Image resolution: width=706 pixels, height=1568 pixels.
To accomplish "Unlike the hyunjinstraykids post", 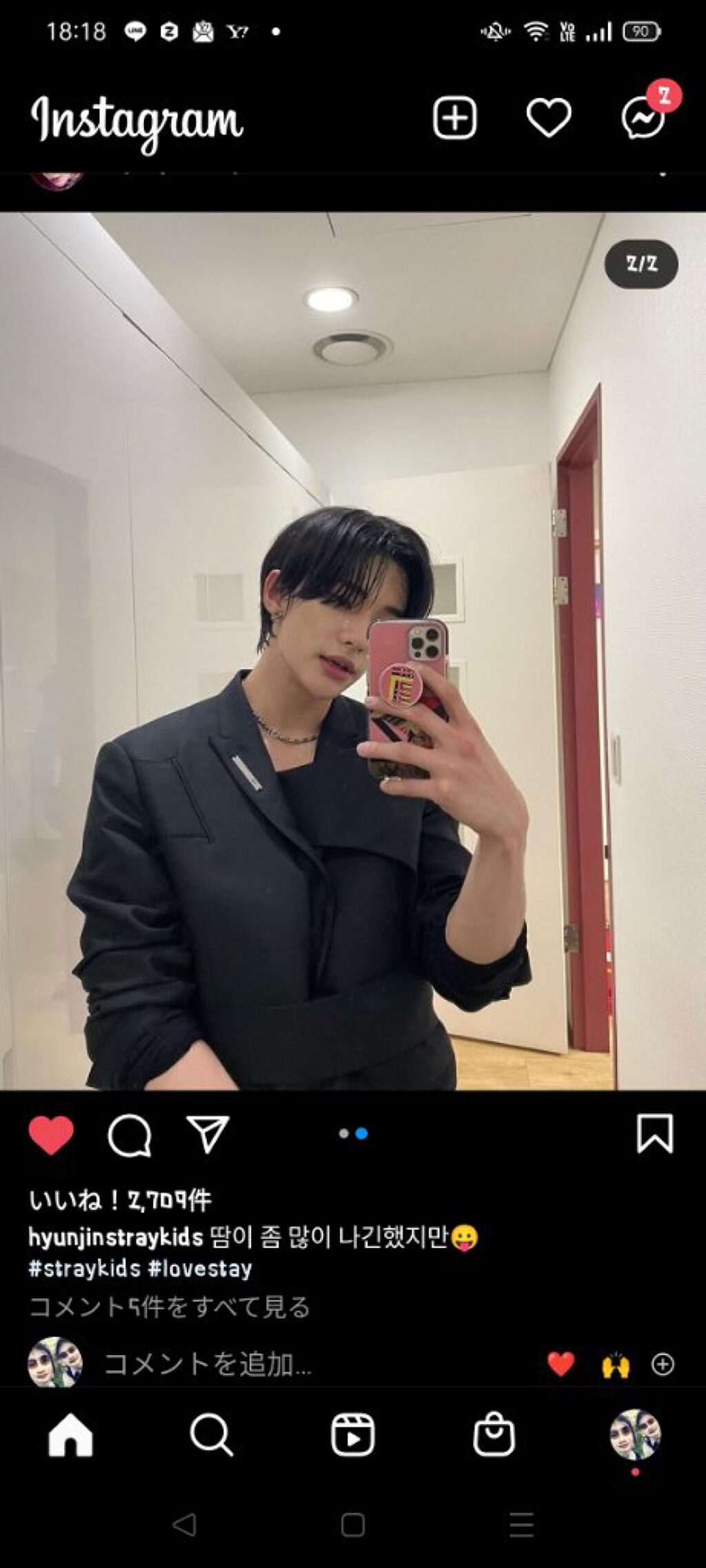I will pyautogui.click(x=51, y=1134).
